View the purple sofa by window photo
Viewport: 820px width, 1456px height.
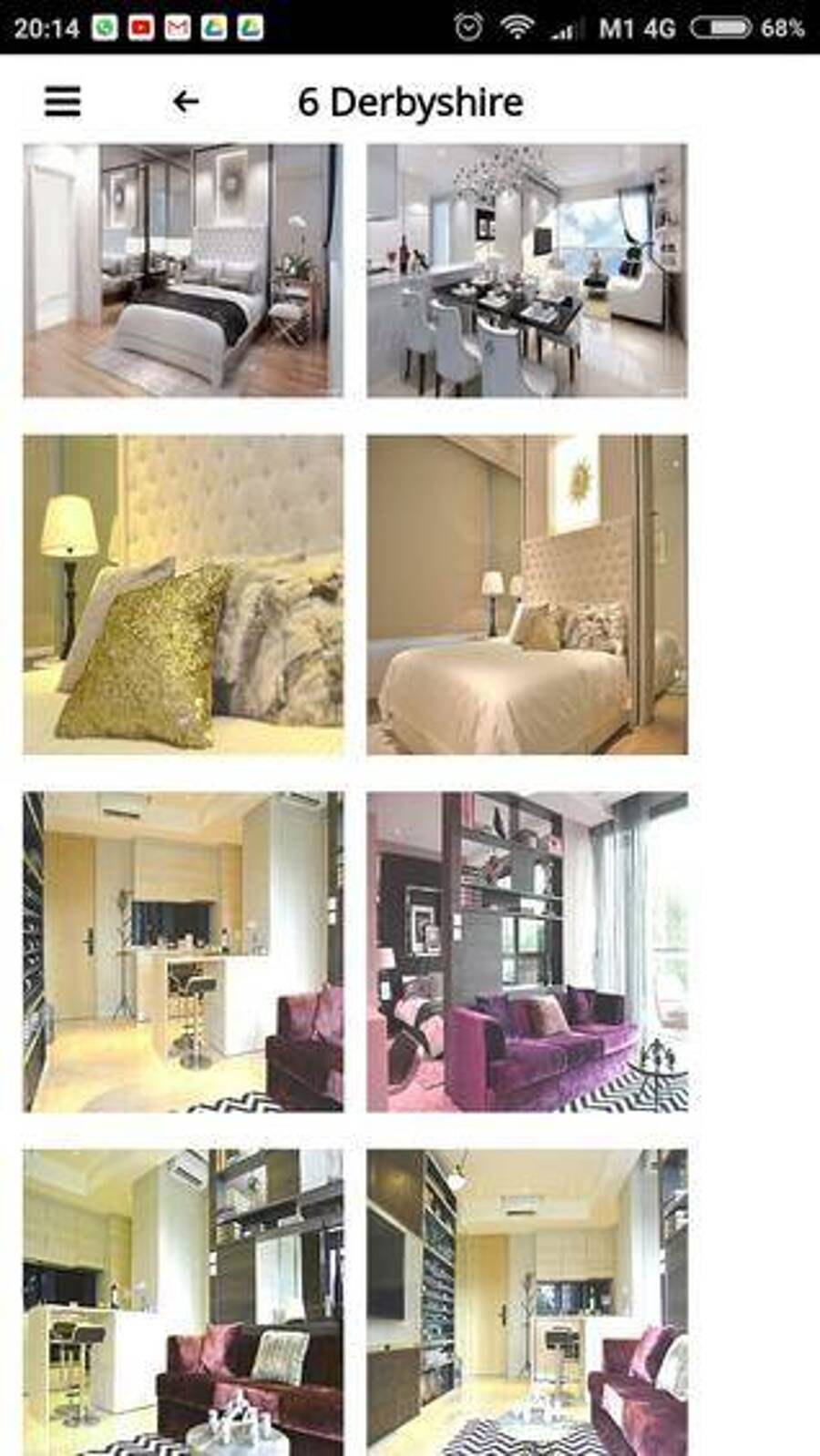pyautogui.click(x=527, y=952)
